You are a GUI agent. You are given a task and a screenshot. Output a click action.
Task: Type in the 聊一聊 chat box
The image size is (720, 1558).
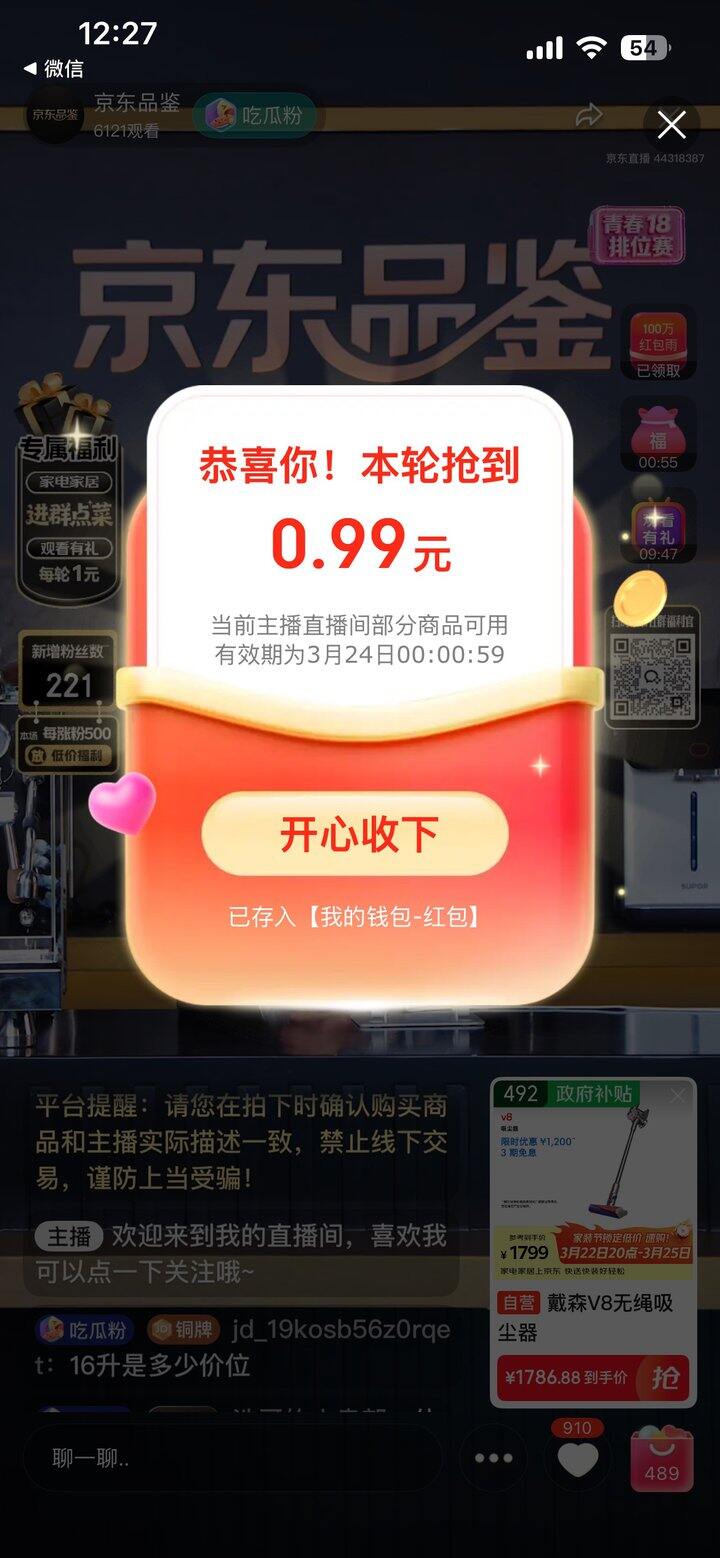[230, 1459]
